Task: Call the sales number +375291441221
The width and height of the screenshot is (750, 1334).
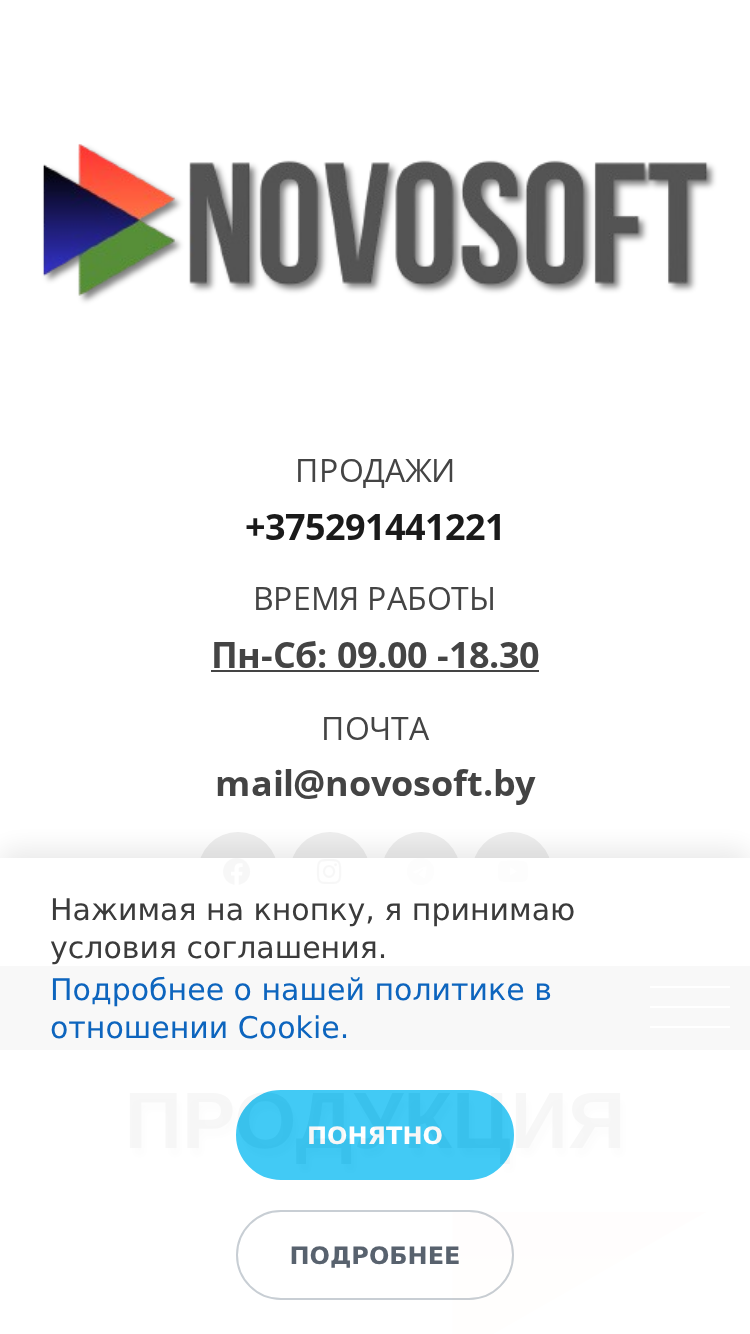Action: coord(375,527)
